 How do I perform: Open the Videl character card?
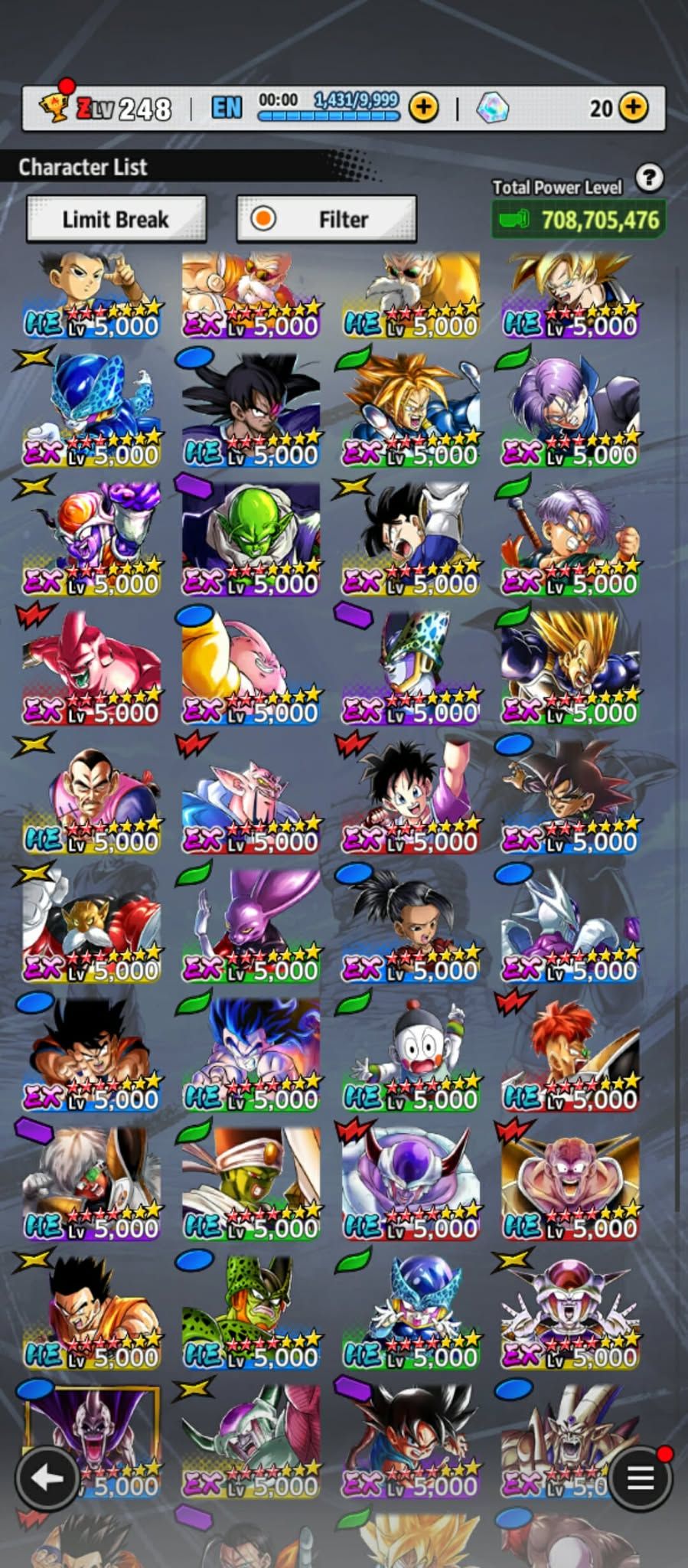[410, 798]
